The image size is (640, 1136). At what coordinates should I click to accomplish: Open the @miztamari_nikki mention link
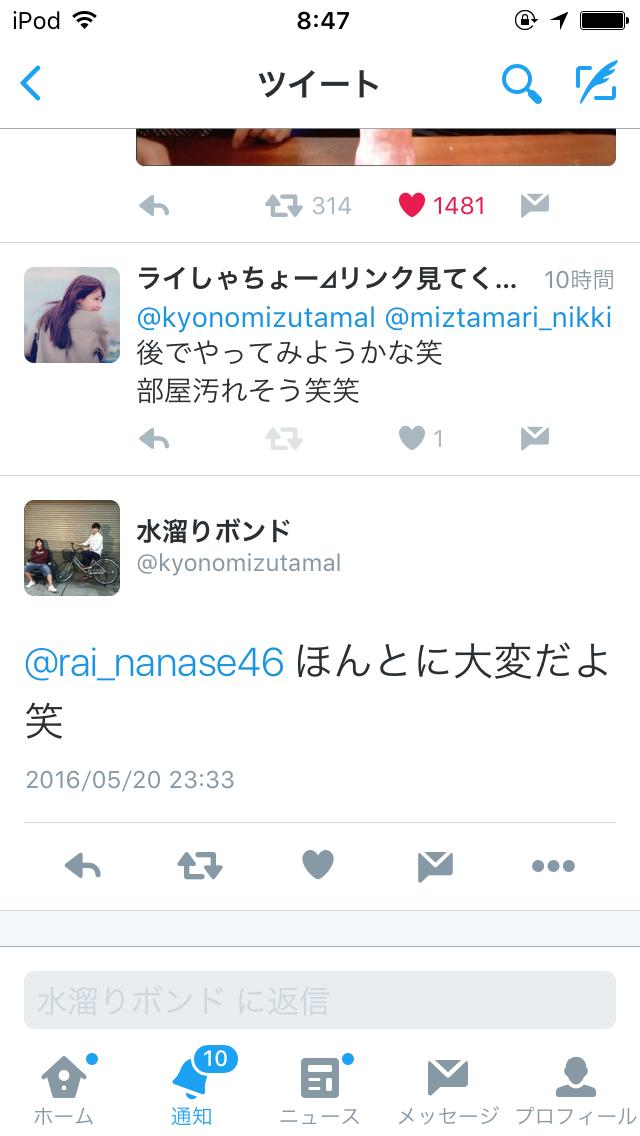pyautogui.click(x=497, y=318)
